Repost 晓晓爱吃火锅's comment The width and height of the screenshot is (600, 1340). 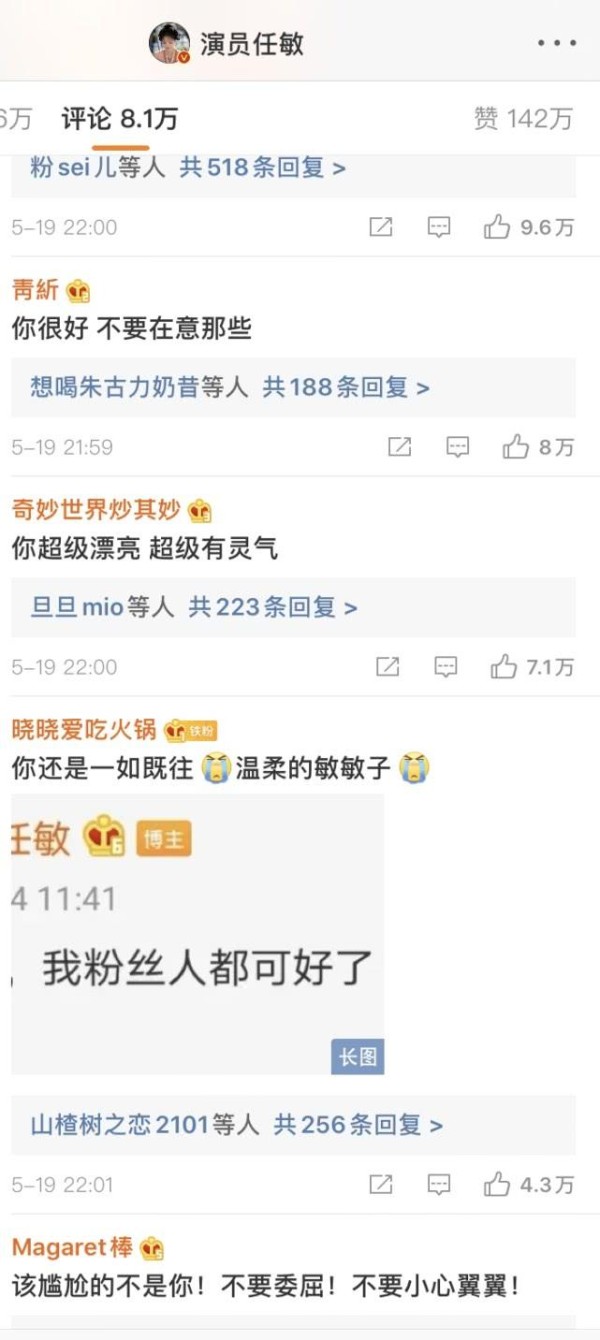coord(381,1185)
